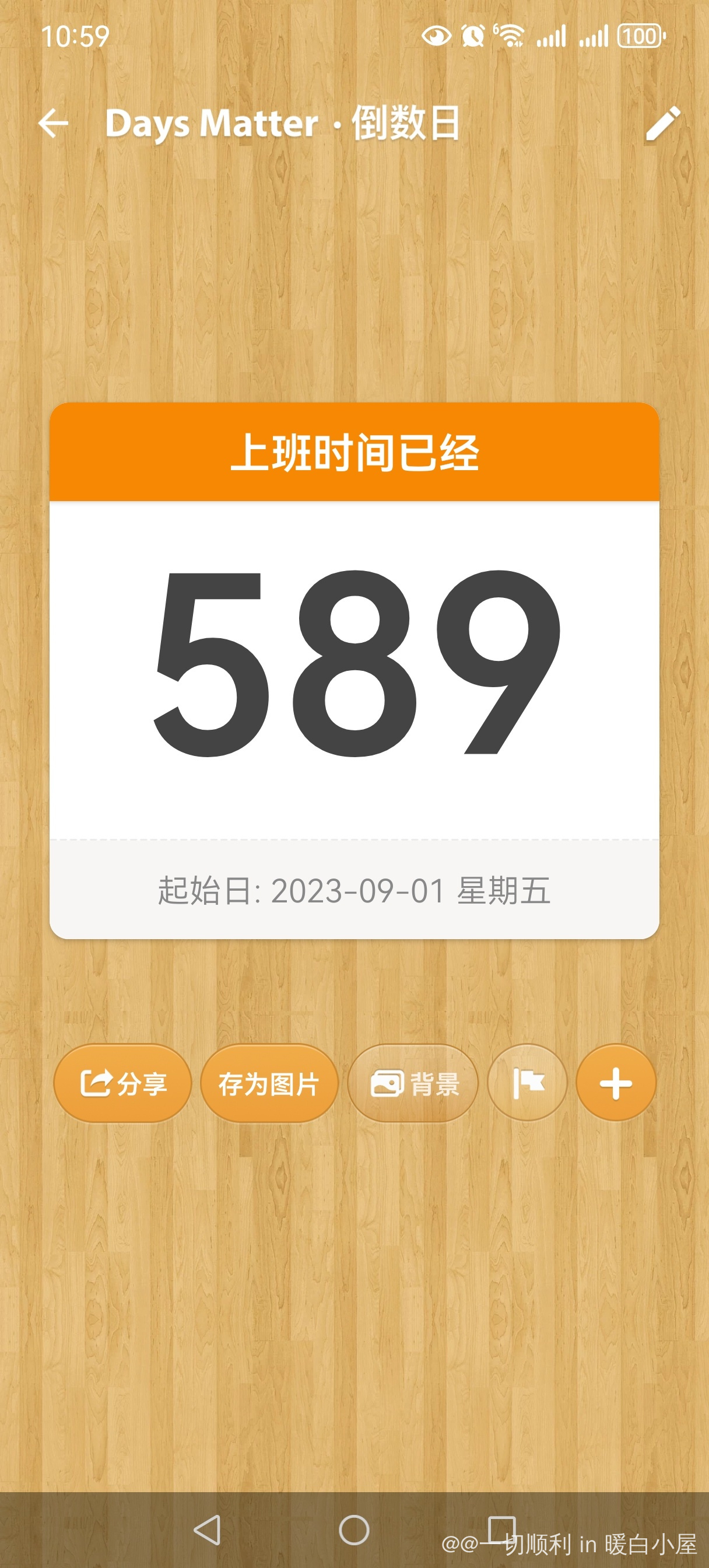Open the 上班时间已经 day card
709x1568 pixels.
tap(354, 670)
